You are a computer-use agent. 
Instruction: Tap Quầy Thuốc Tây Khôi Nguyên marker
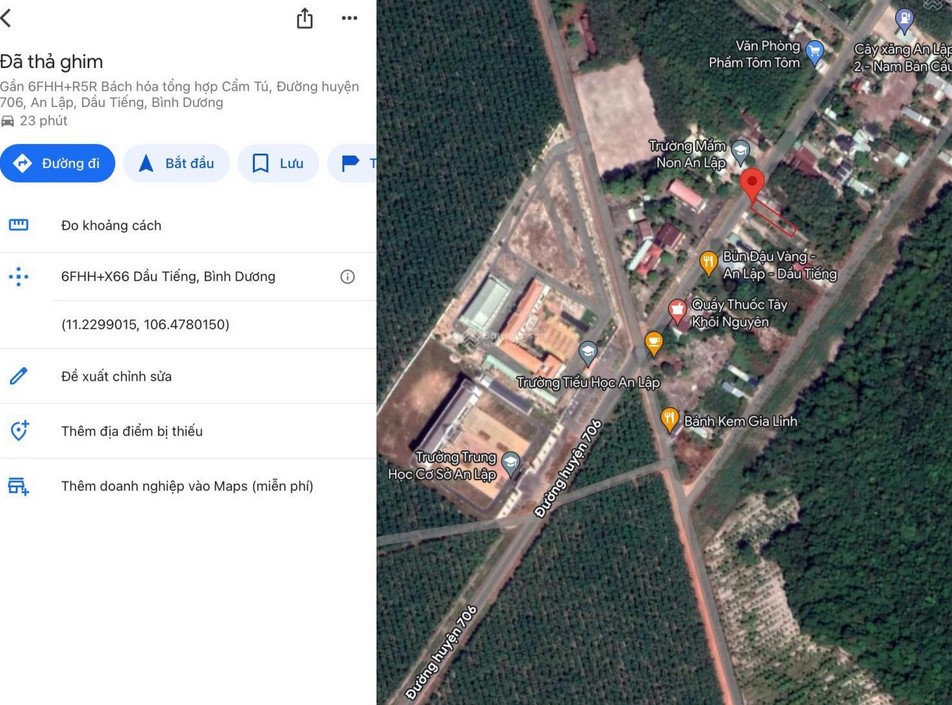[x=678, y=310]
